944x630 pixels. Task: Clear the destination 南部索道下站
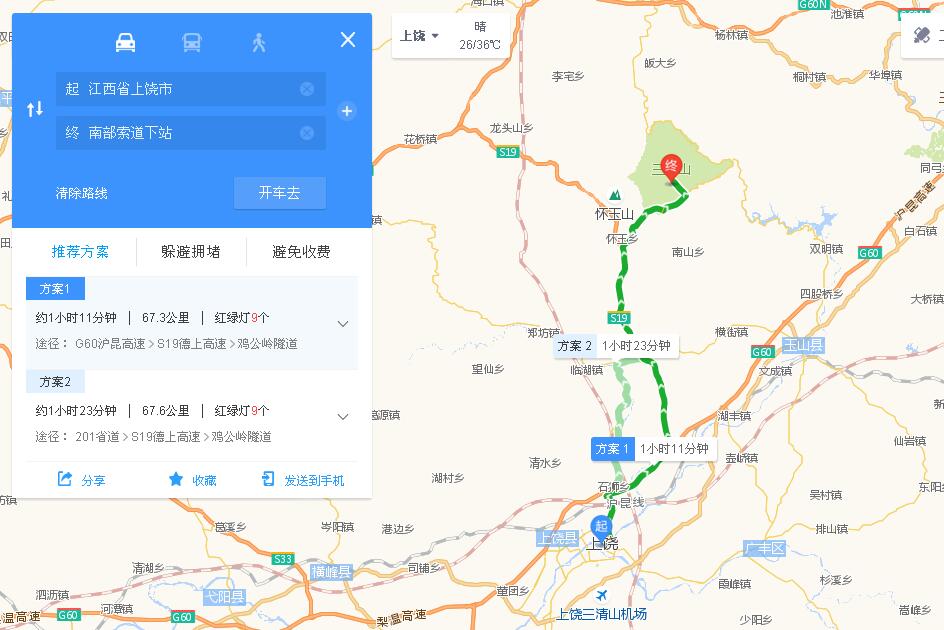[307, 132]
